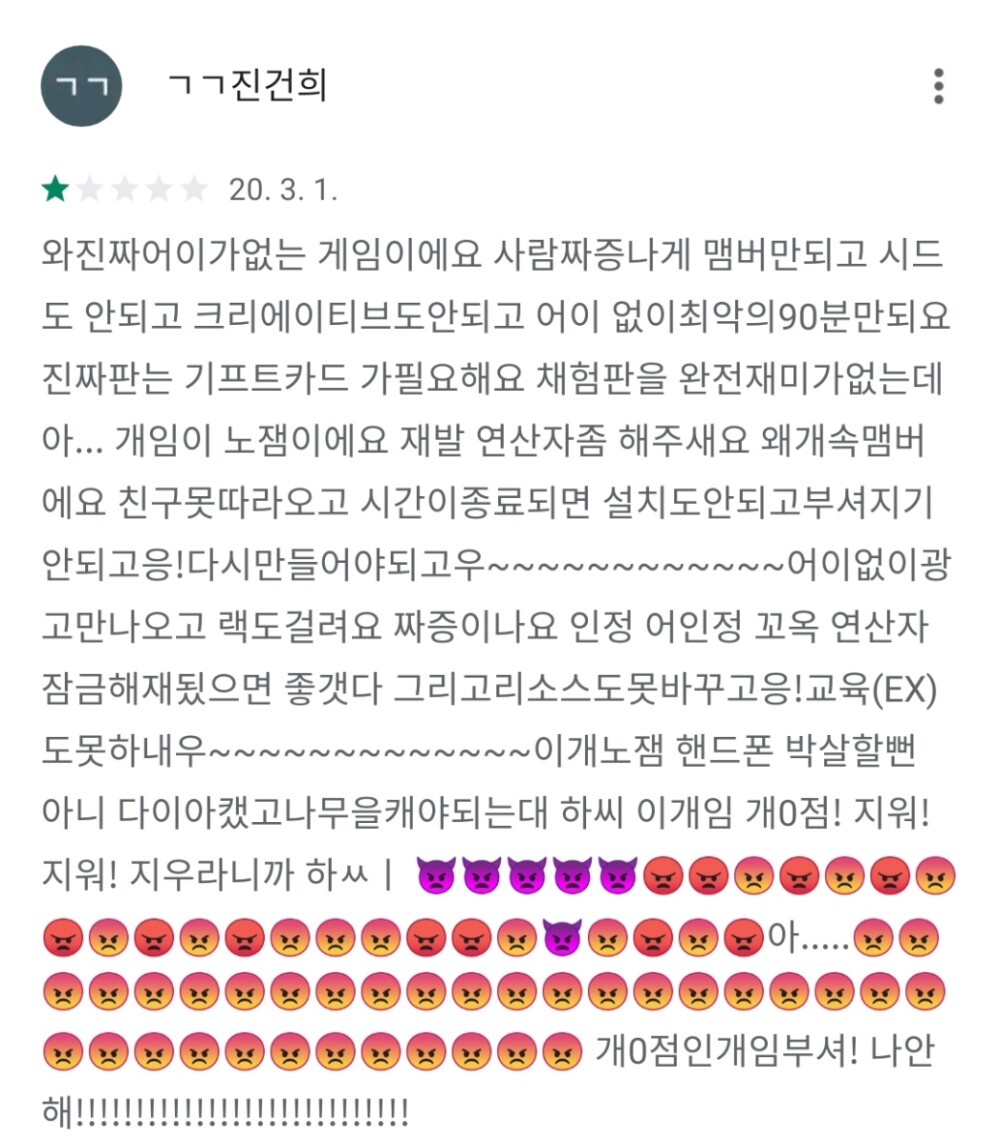The width and height of the screenshot is (1000, 1147).
Task: Open the overflow menu on ㄱㄱ진건희's review
Action: [938, 87]
